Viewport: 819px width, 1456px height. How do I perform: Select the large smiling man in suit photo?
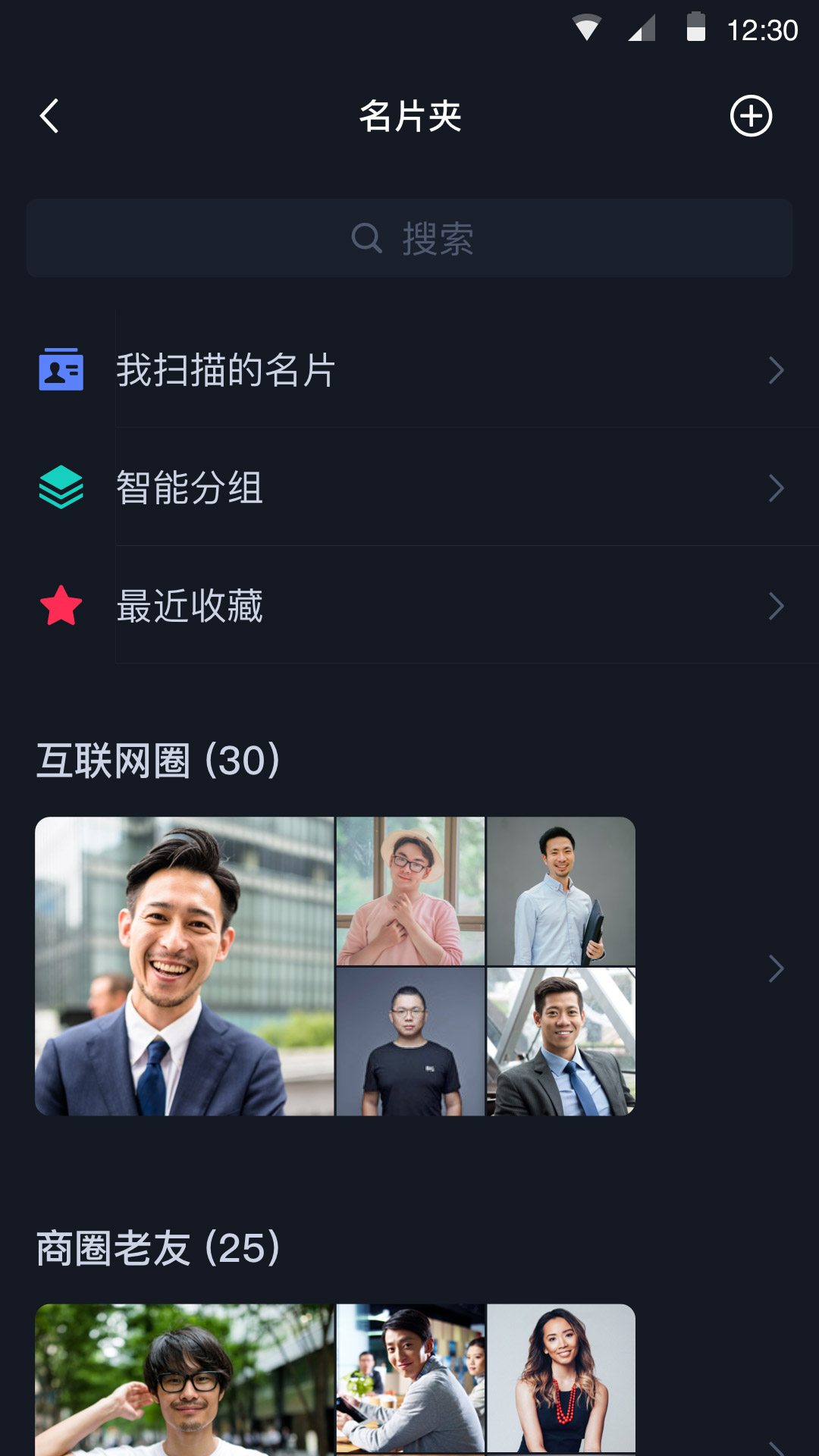(x=184, y=967)
